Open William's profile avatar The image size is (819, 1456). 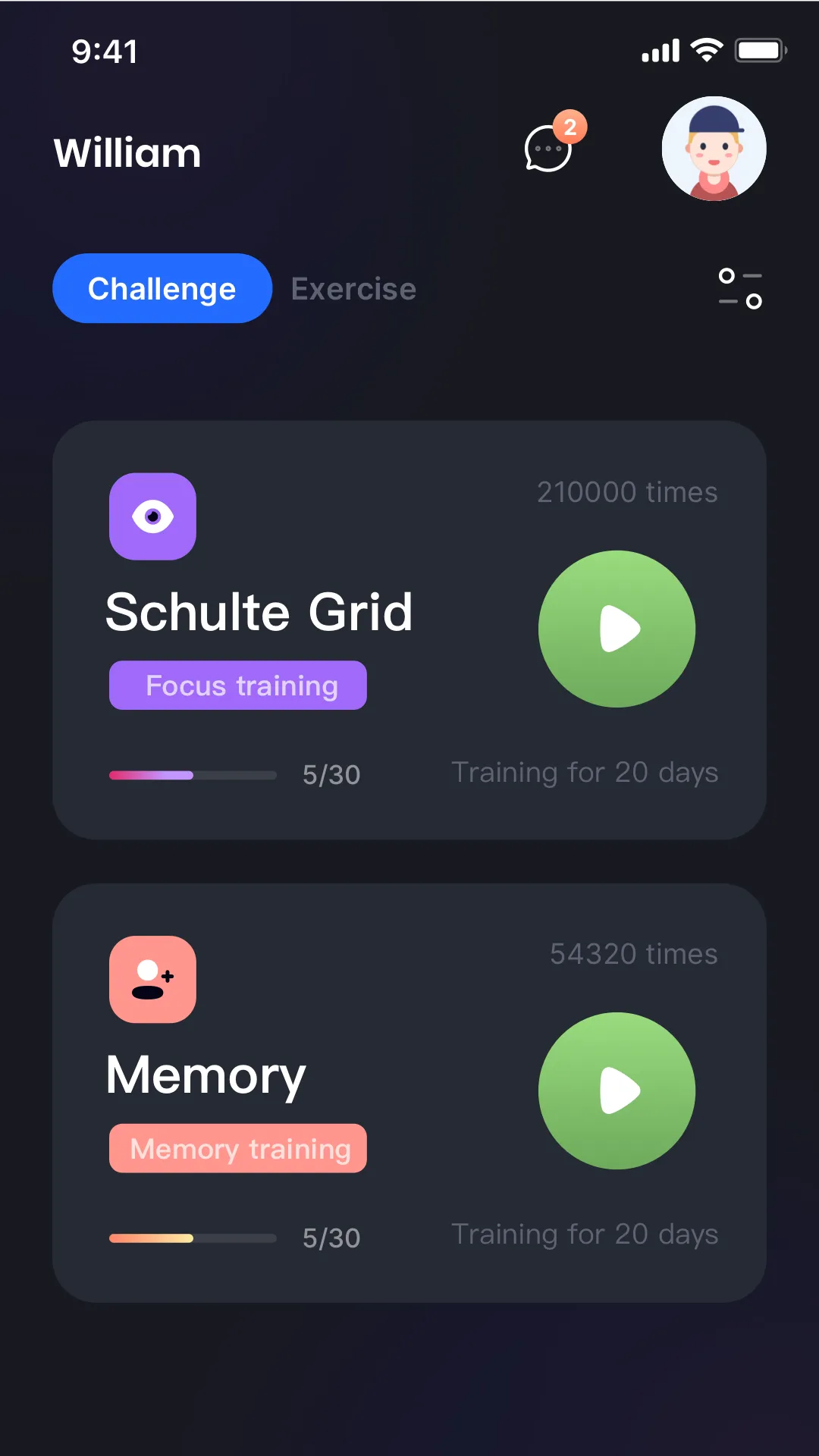[714, 149]
